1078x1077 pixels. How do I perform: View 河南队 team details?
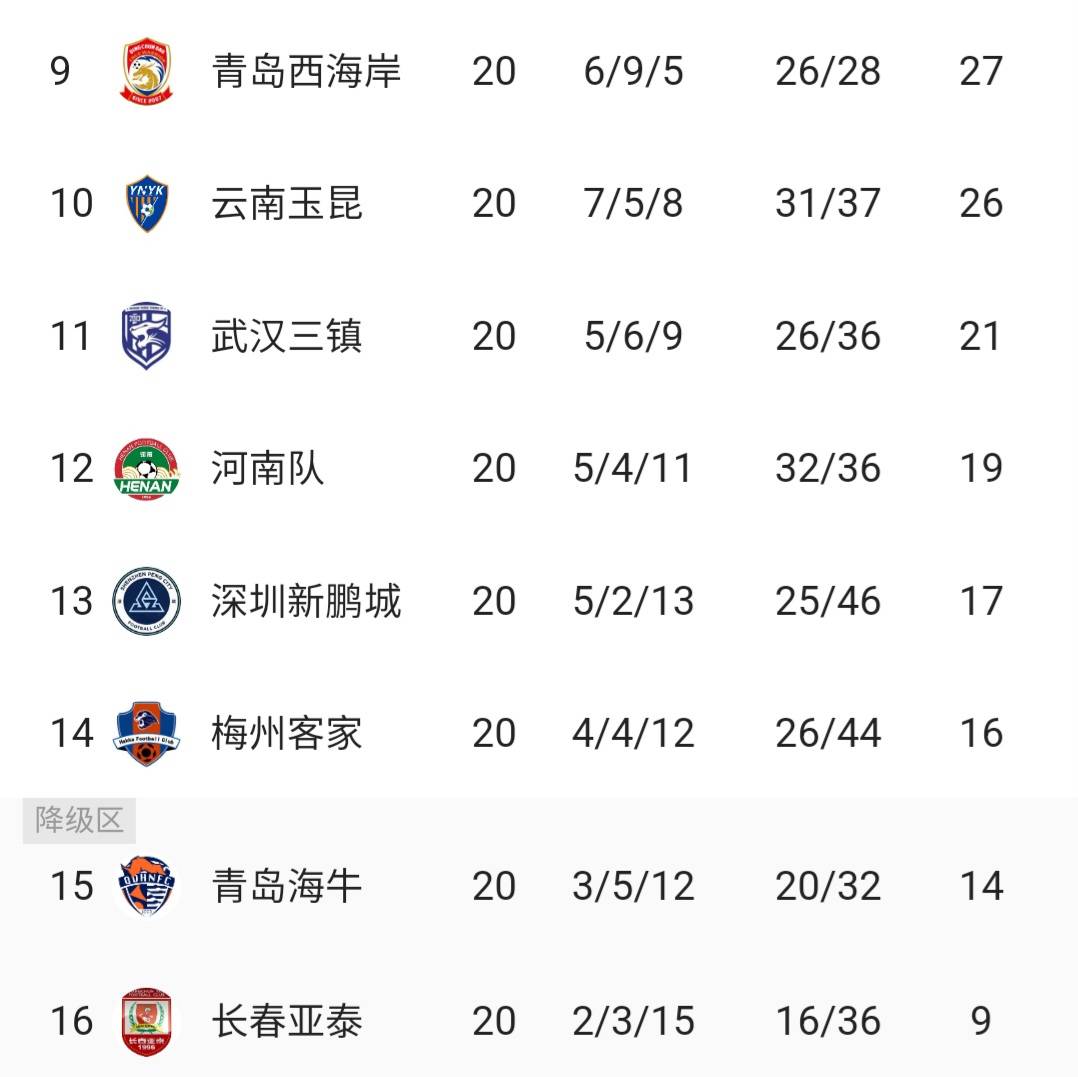pos(267,468)
